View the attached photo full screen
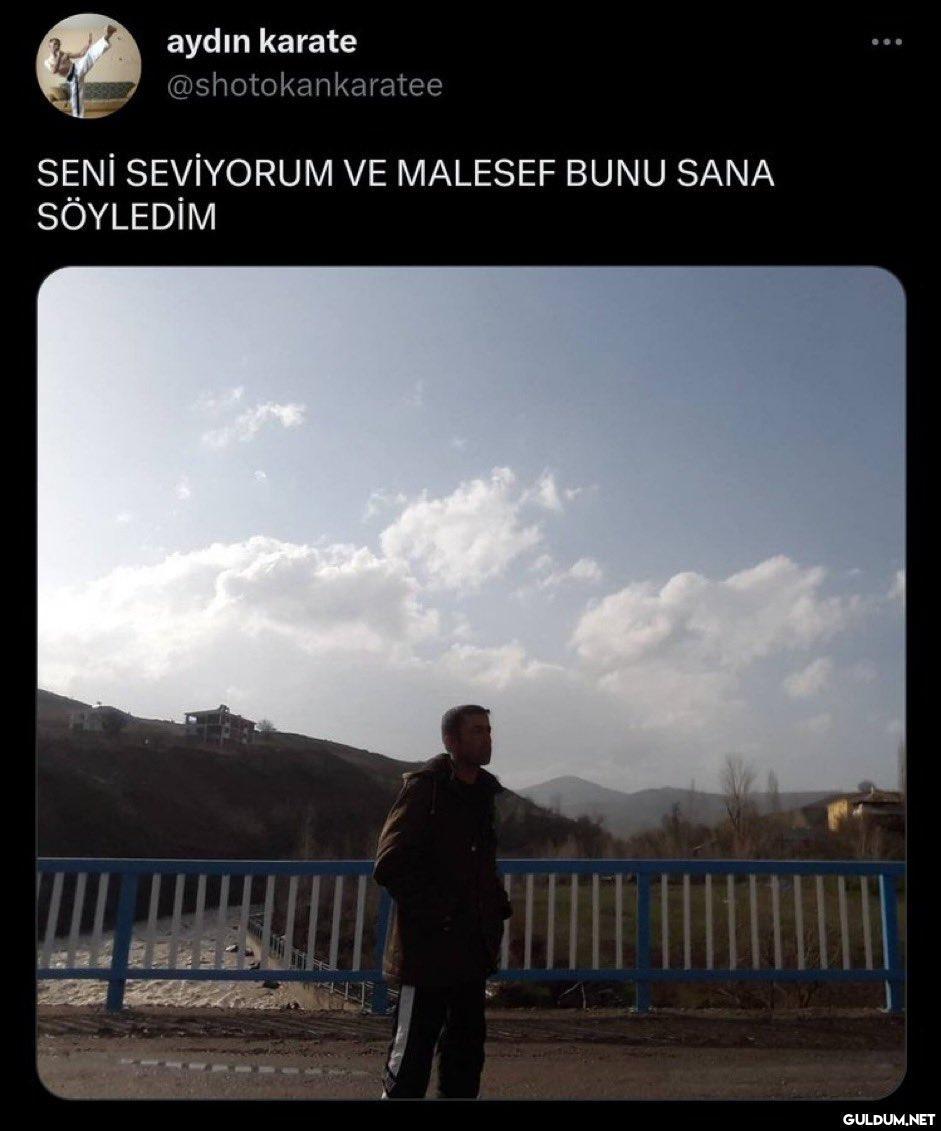The image size is (941, 1131). tap(471, 682)
